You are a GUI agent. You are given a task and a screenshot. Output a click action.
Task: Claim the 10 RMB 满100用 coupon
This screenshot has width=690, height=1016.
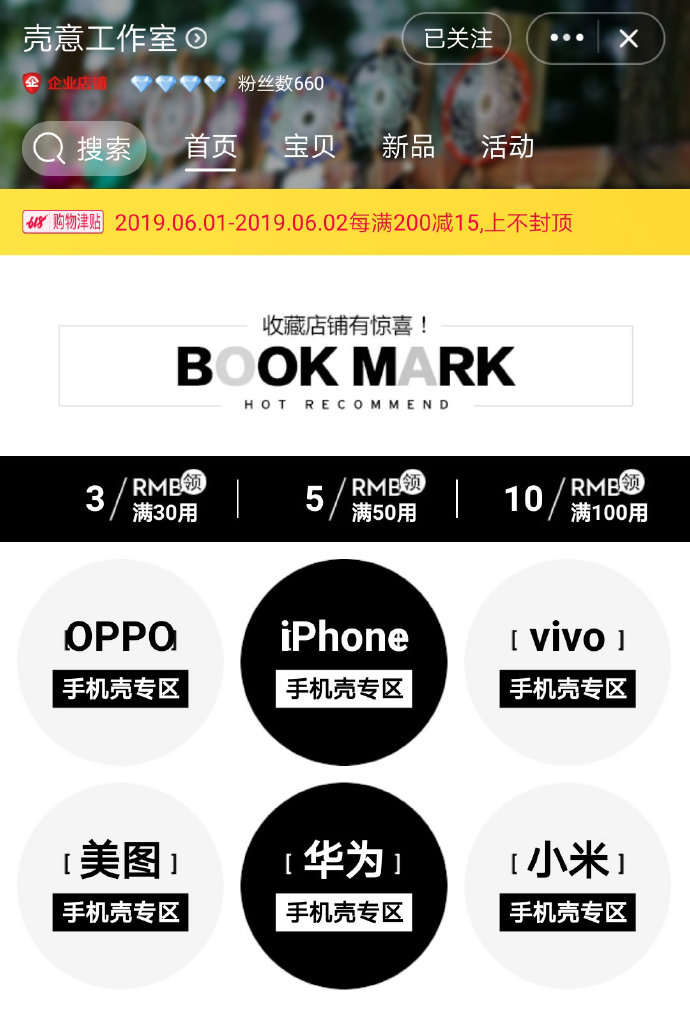(575, 498)
